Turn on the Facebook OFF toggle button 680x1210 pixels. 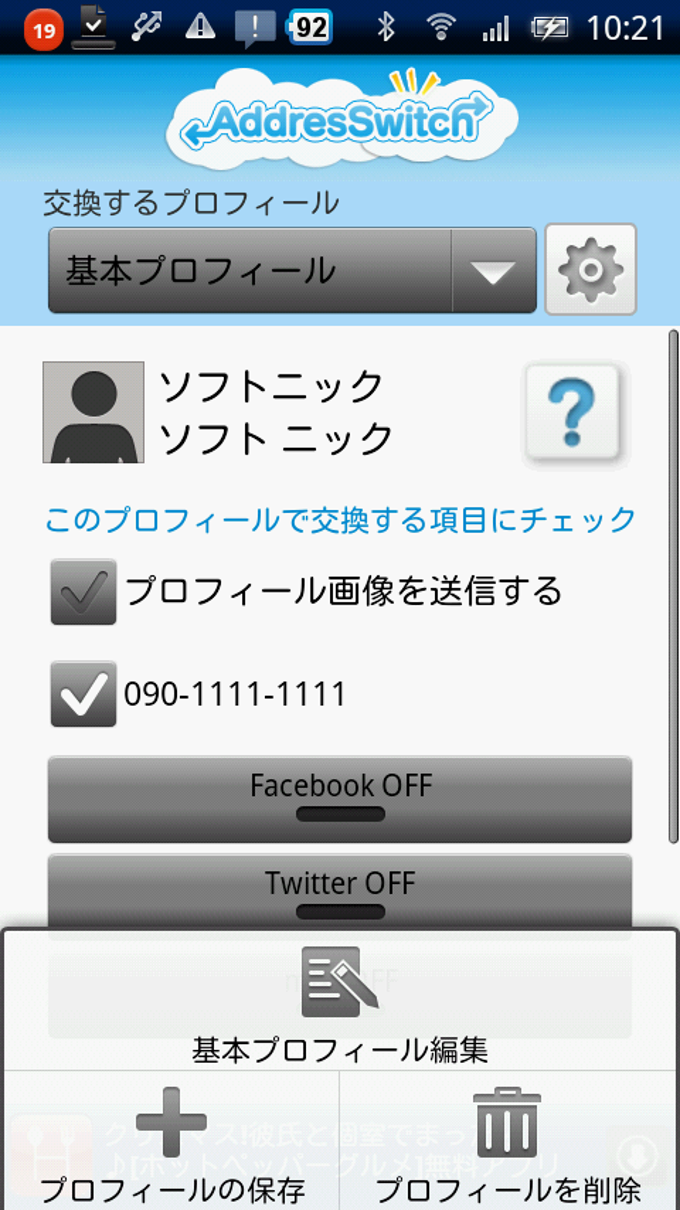[340, 799]
